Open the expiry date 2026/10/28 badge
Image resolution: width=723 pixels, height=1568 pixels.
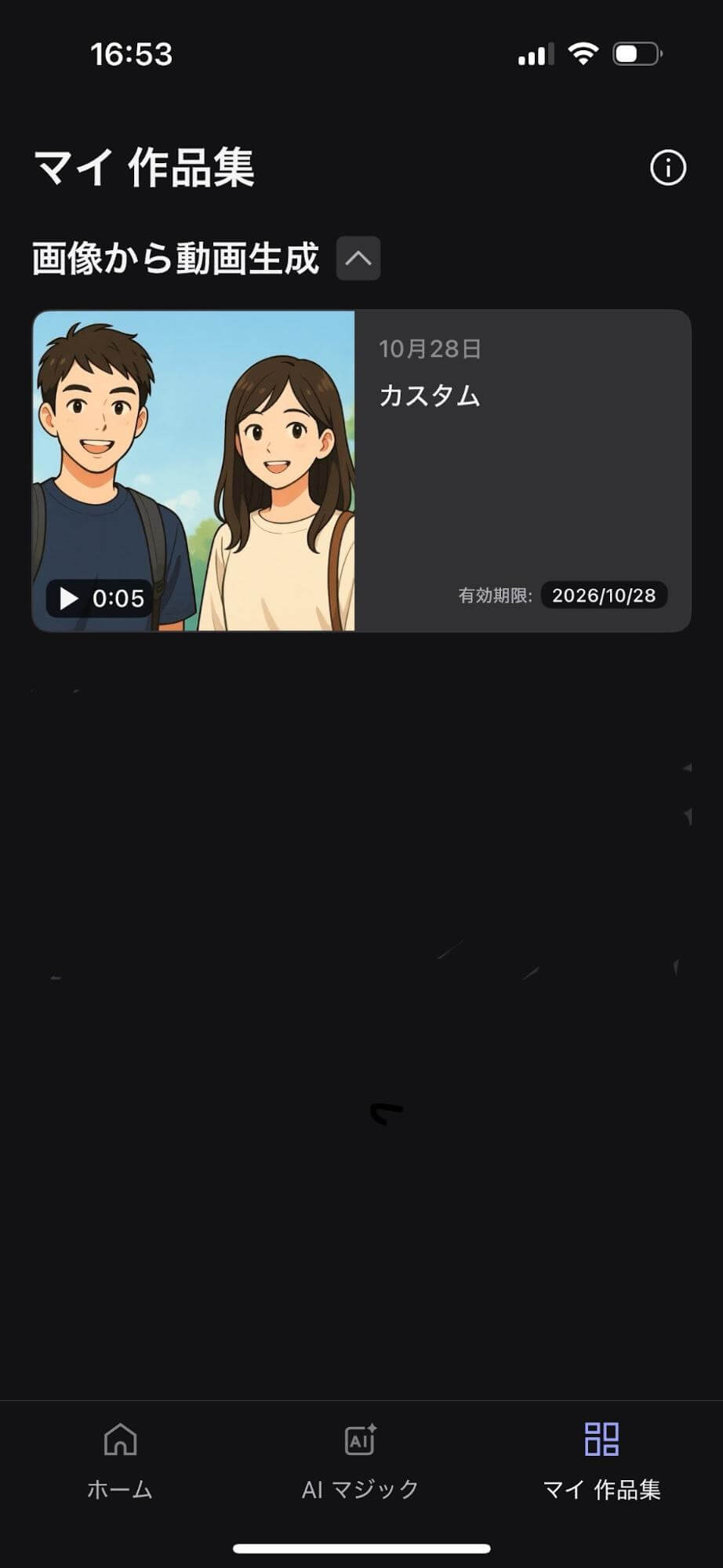pos(604,595)
